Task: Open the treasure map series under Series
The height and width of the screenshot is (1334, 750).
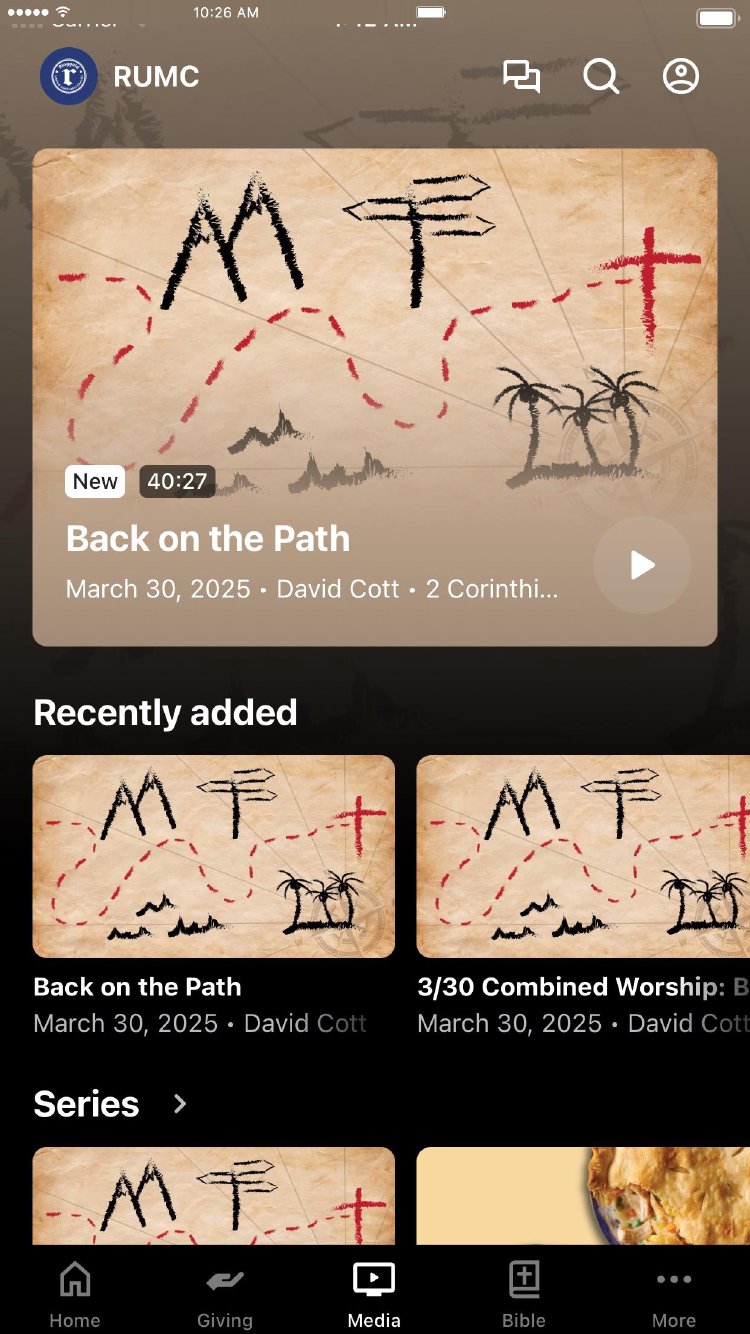Action: click(x=214, y=1196)
